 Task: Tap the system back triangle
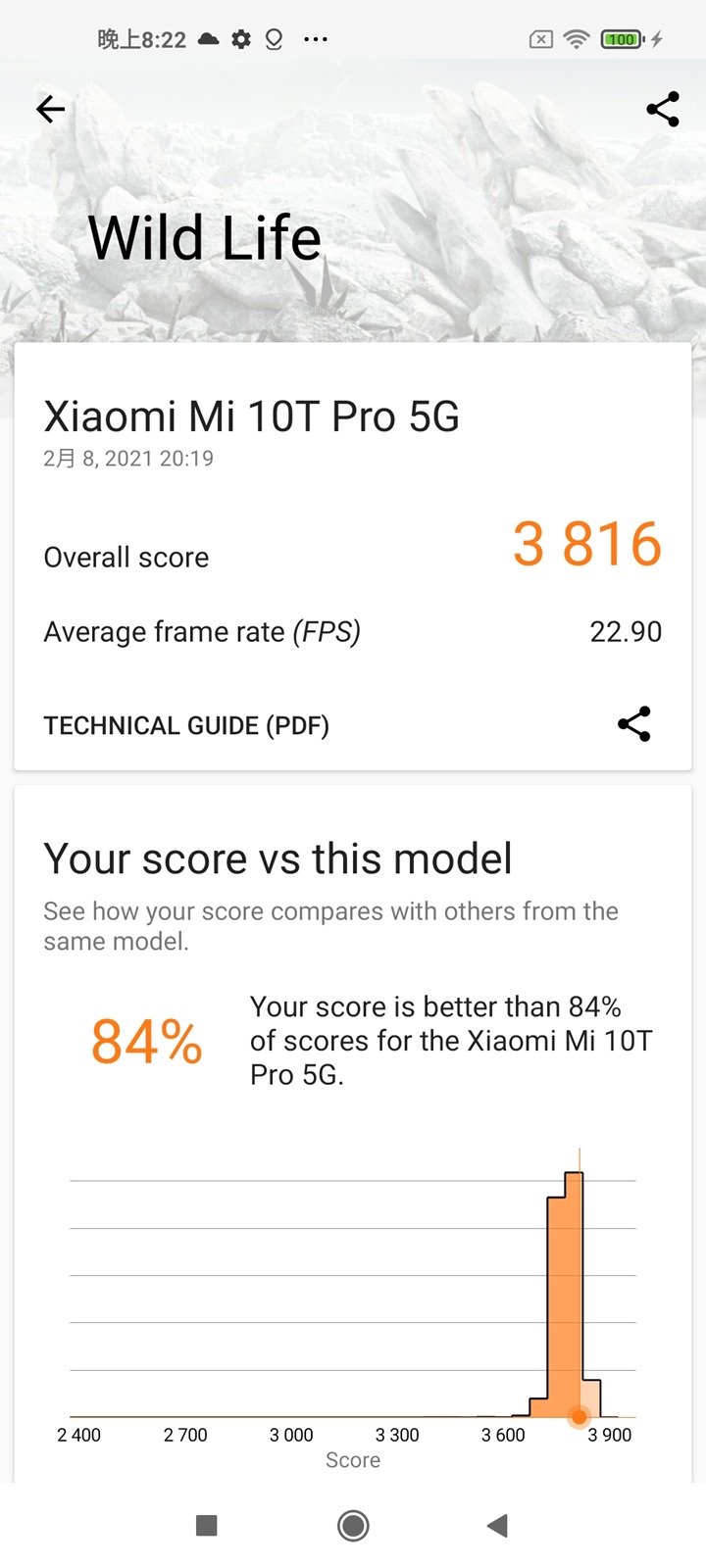click(x=498, y=1525)
